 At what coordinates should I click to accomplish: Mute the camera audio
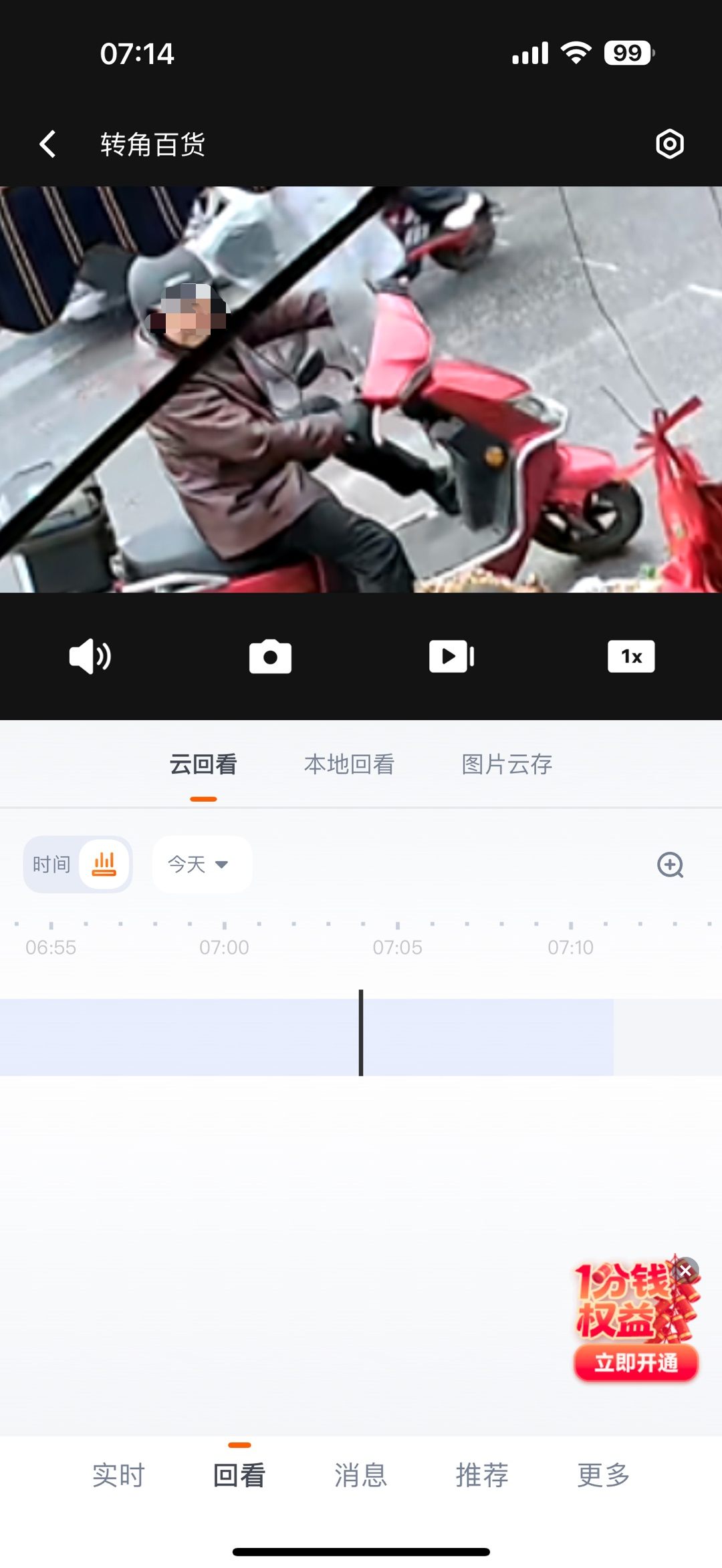90,656
